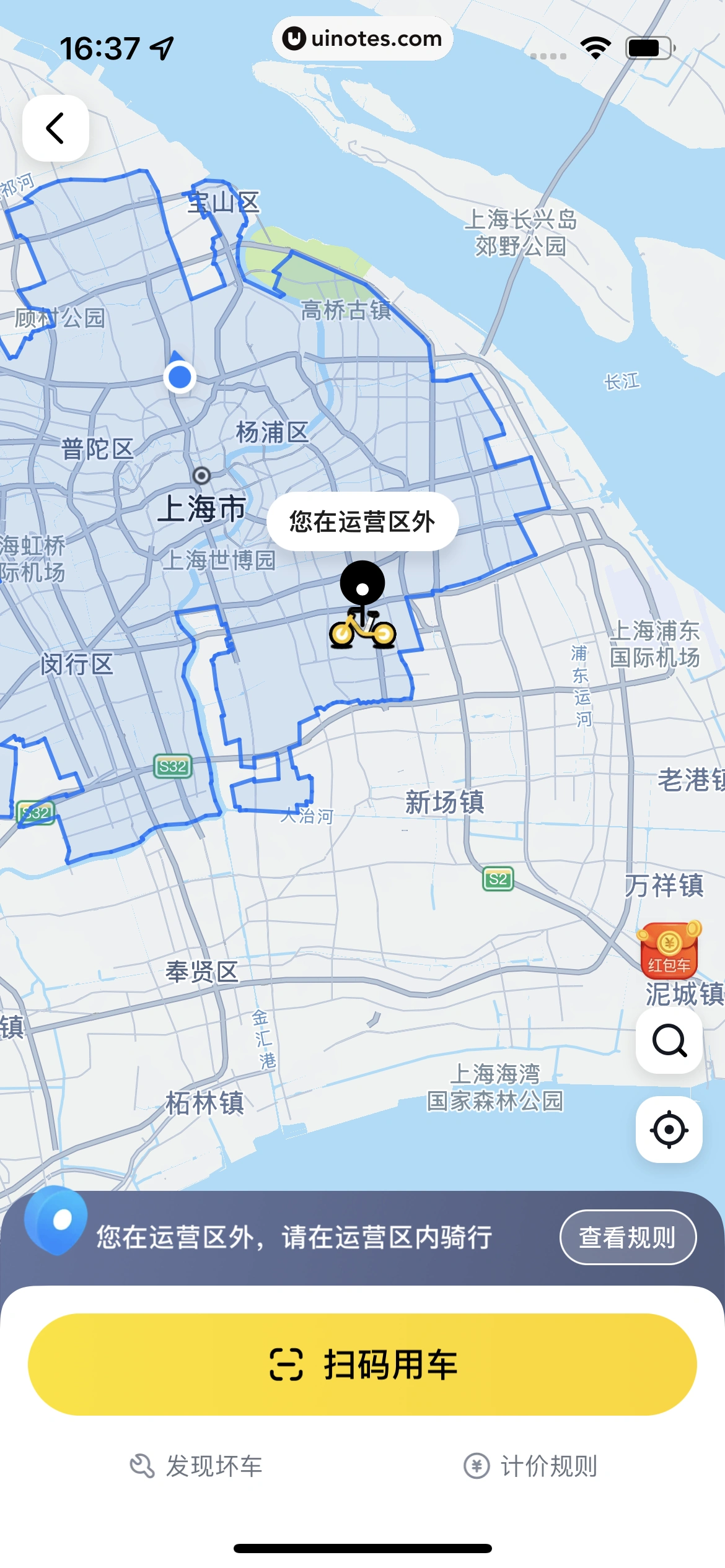Tap the back arrow at top left
Screen dimensions: 725x1568
pyautogui.click(x=56, y=128)
